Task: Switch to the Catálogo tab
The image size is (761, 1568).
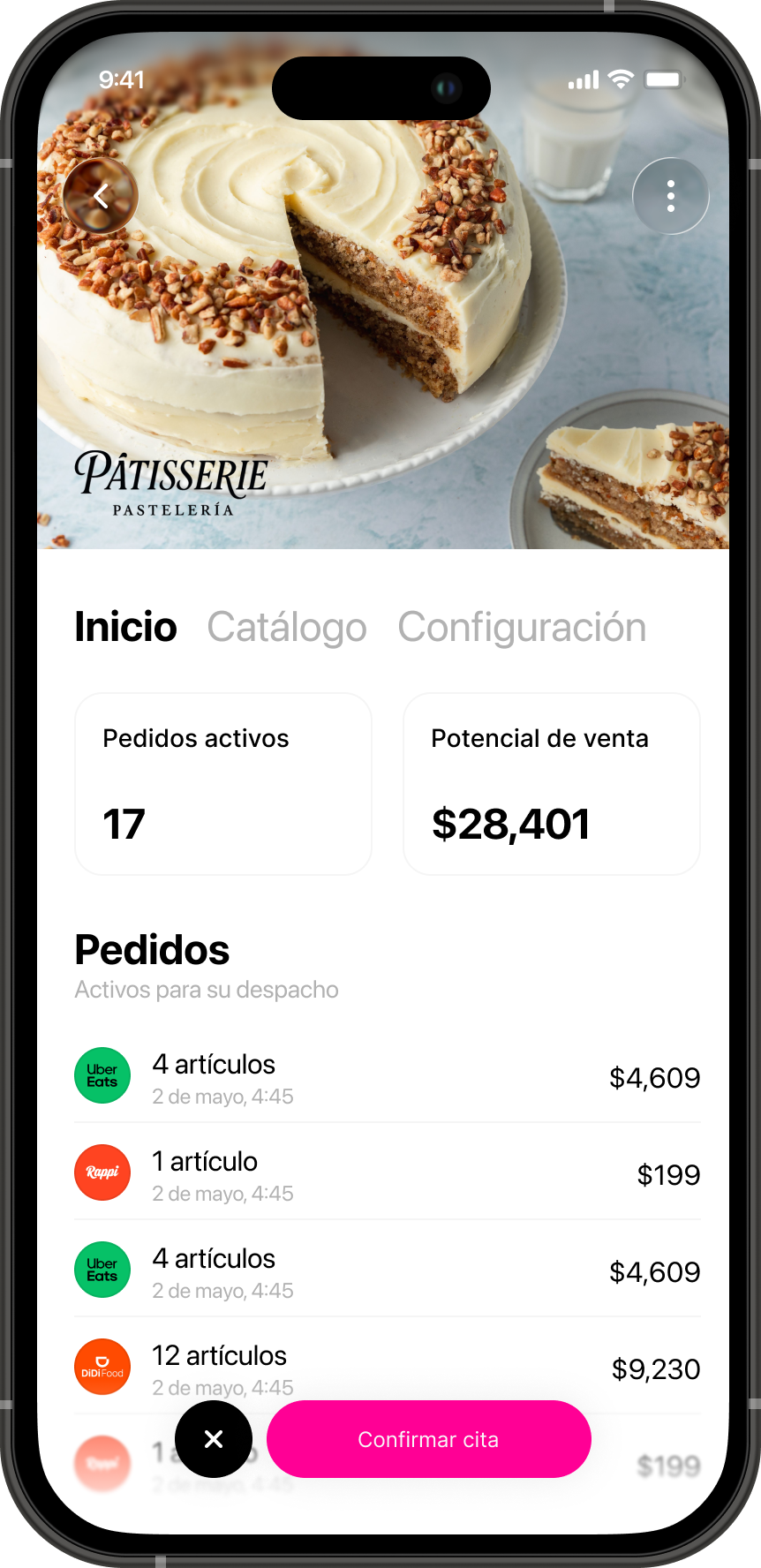Action: coord(287,627)
